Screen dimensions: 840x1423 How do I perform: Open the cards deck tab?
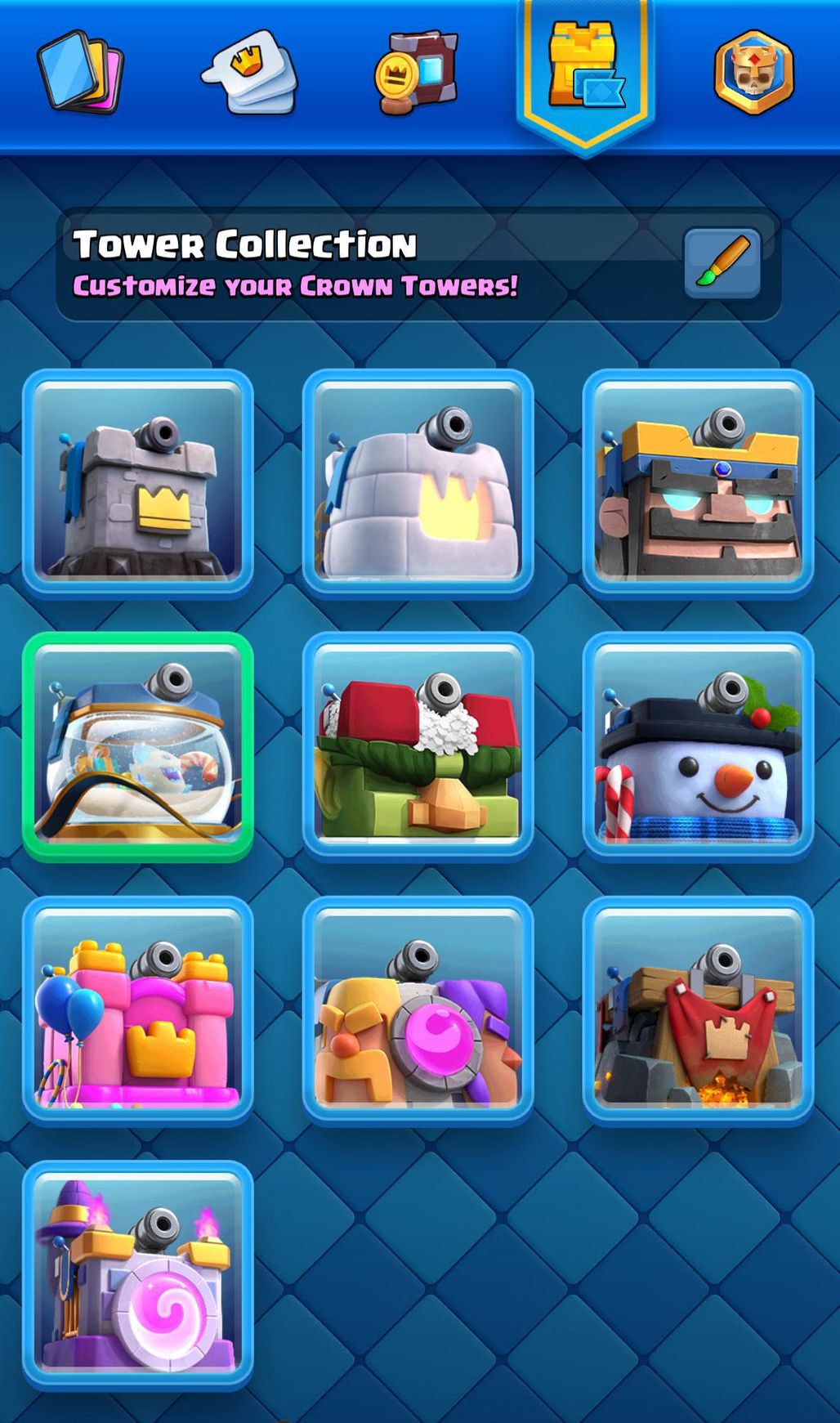click(x=80, y=72)
